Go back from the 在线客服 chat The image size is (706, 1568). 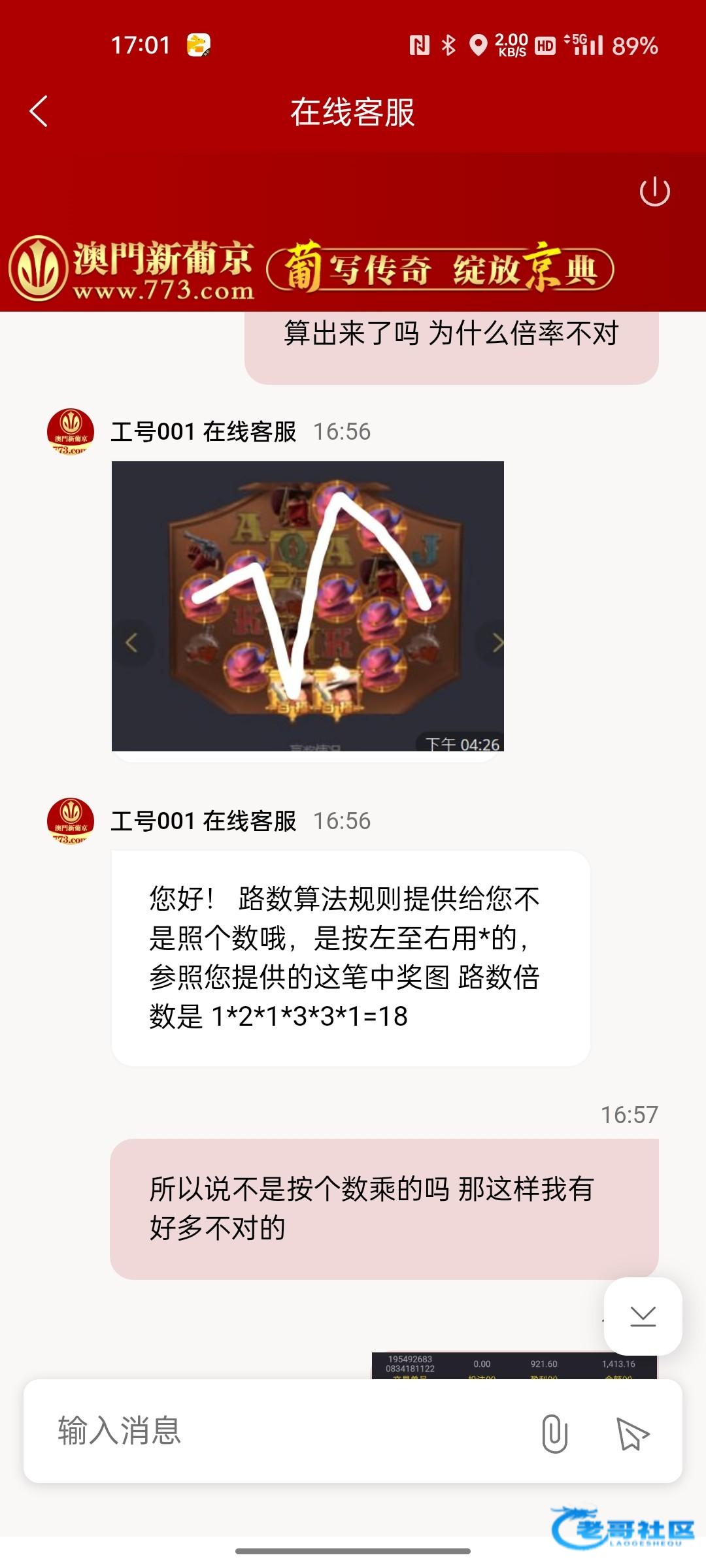click(x=39, y=111)
